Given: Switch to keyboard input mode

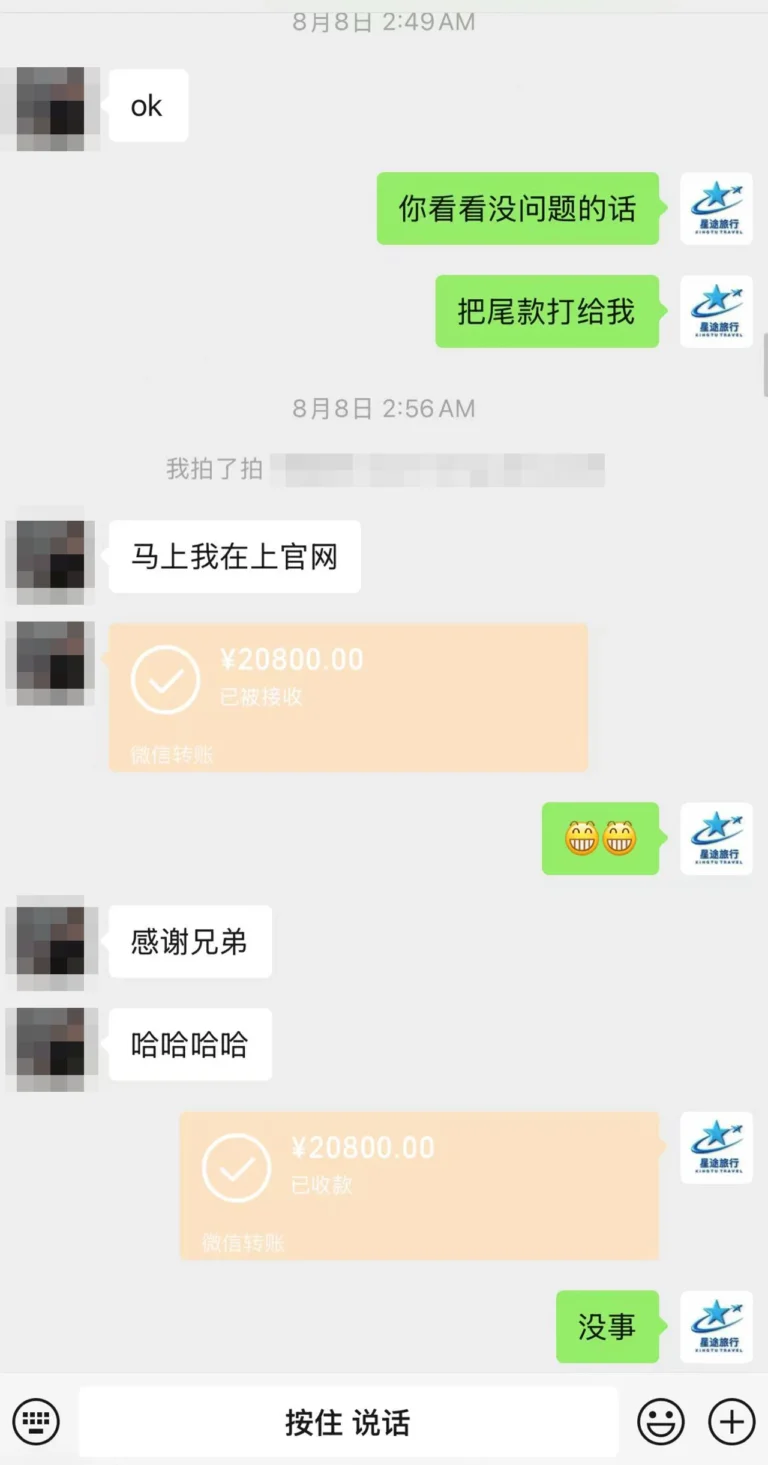Looking at the screenshot, I should coord(36,1421).
